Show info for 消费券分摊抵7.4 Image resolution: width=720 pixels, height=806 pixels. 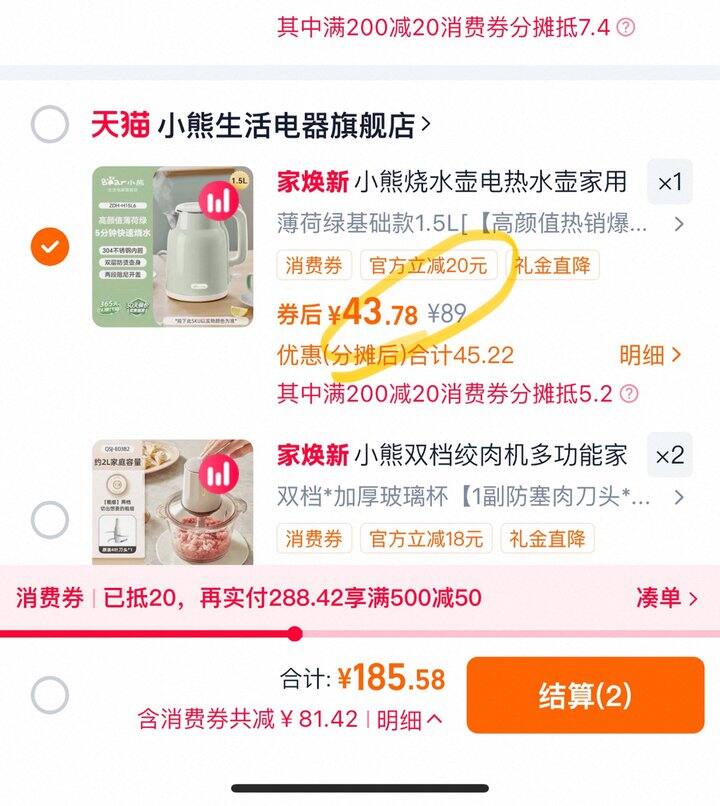[x=626, y=28]
